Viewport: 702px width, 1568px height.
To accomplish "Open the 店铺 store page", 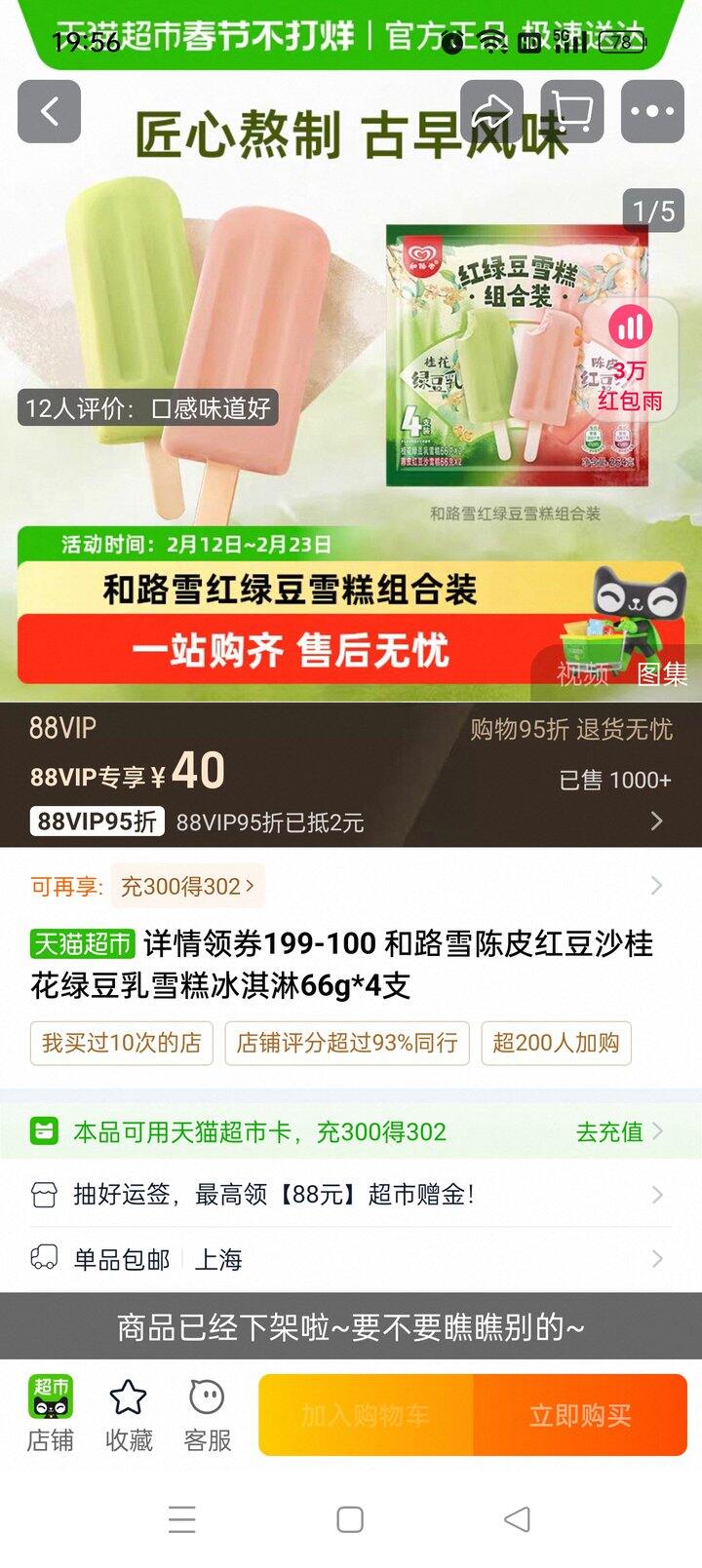I will pyautogui.click(x=50, y=1414).
